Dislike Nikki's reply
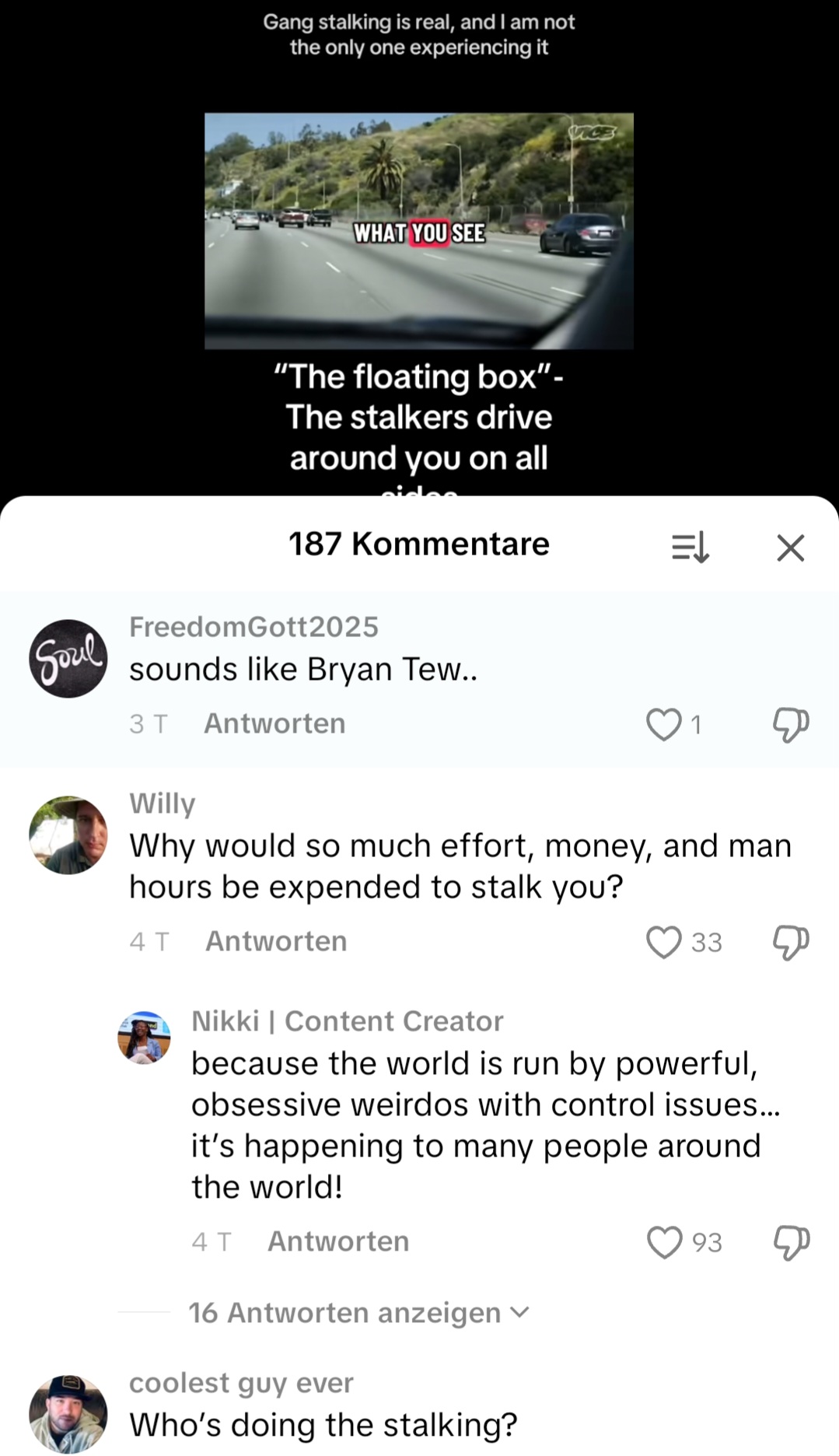This screenshot has width=839, height=1456. [790, 1242]
